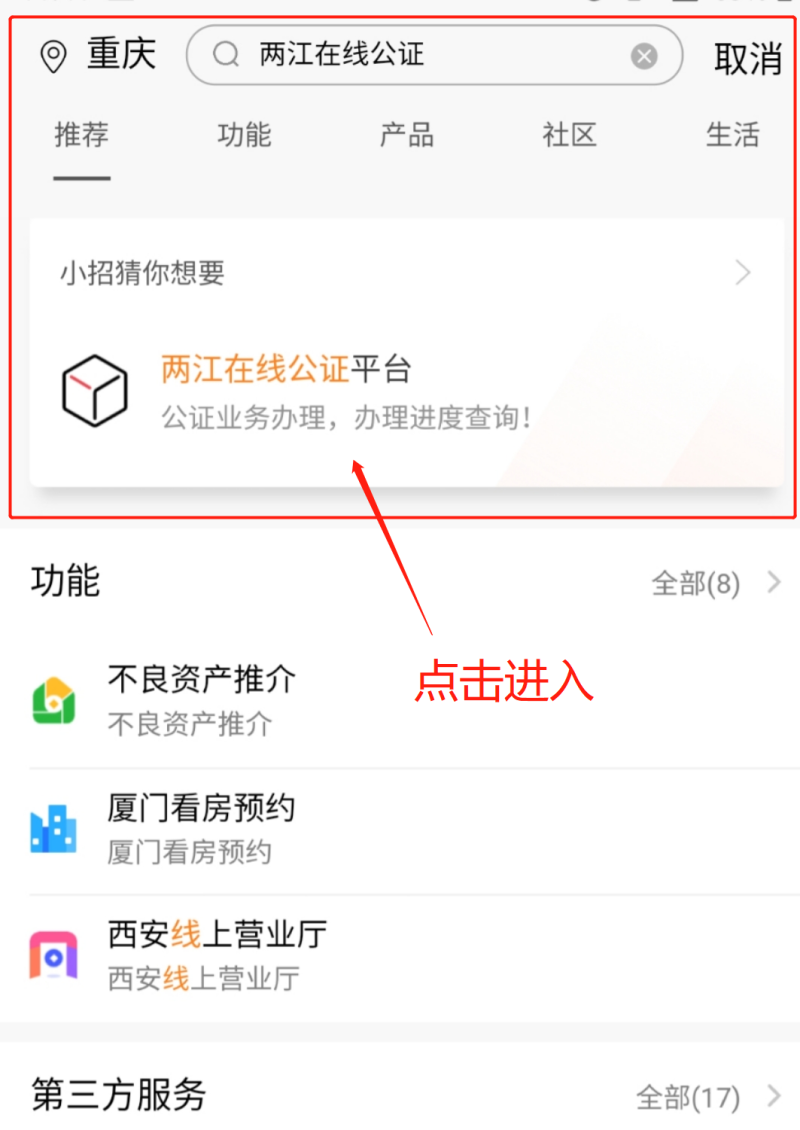This screenshot has height=1130, width=800.
Task: Open the 生活 tab
Action: click(x=732, y=135)
